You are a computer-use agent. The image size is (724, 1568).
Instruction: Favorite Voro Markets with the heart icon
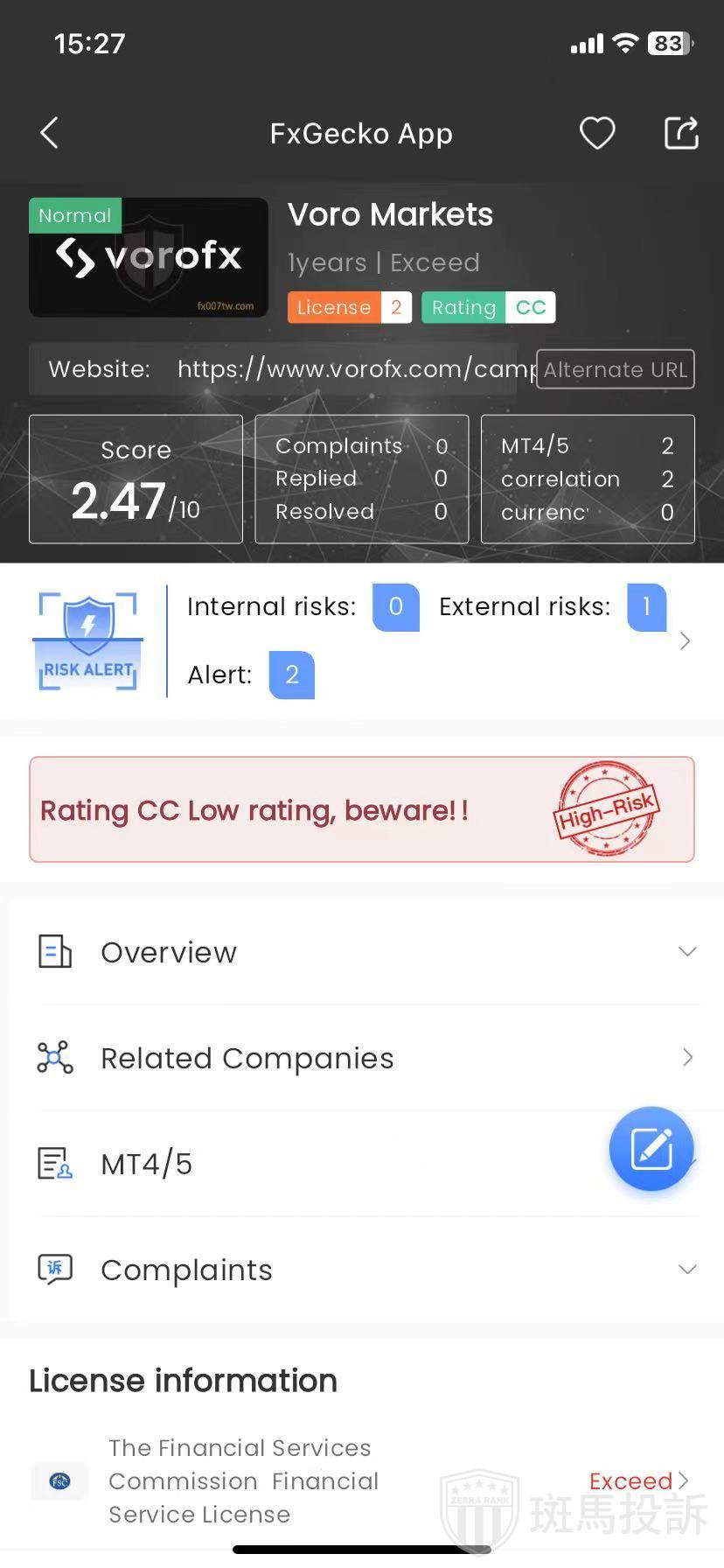(x=597, y=133)
